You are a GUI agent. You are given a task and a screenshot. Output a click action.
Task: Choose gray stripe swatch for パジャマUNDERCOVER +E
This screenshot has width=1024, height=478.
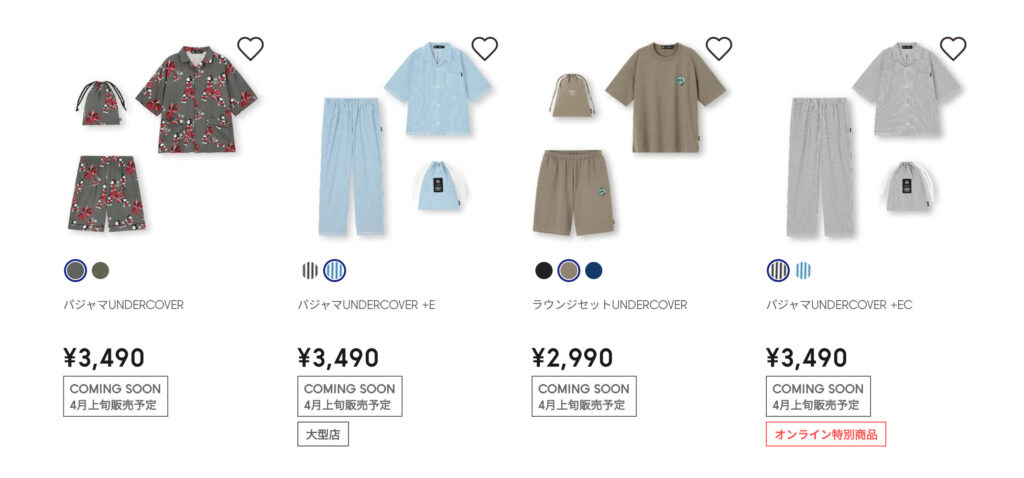point(309,270)
